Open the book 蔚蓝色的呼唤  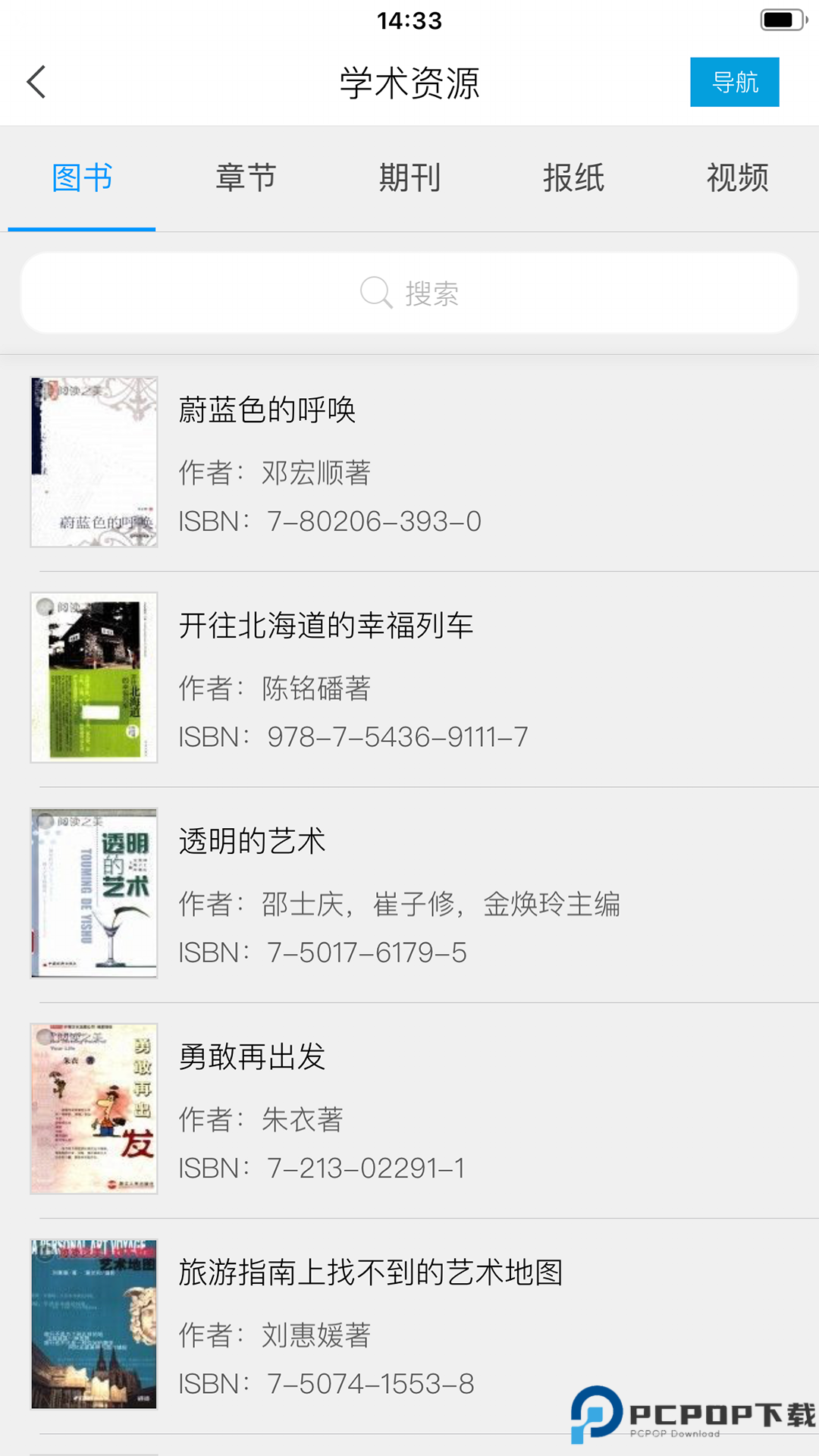point(268,411)
